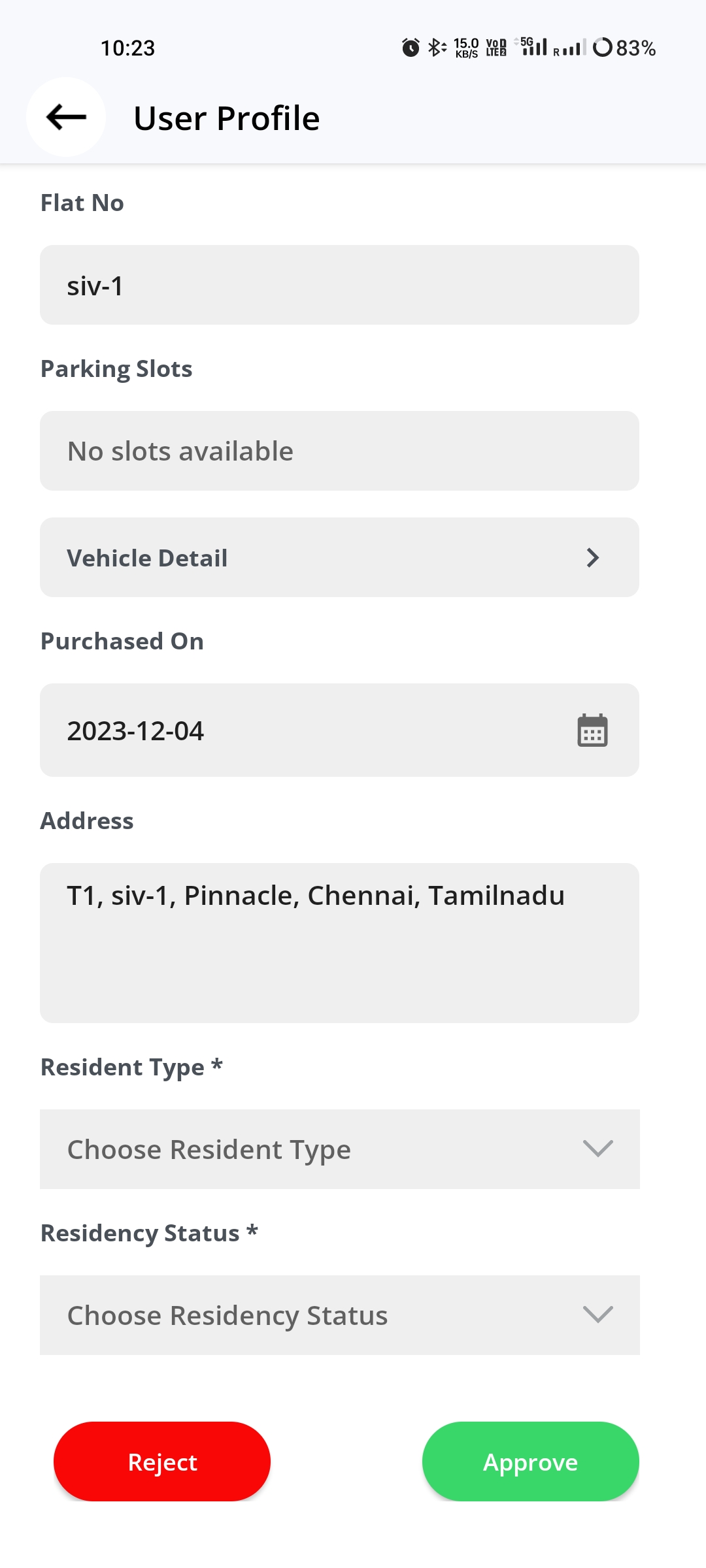This screenshot has width=706, height=1568.
Task: Expand the Choose Residency Status dropdown
Action: 339,1315
